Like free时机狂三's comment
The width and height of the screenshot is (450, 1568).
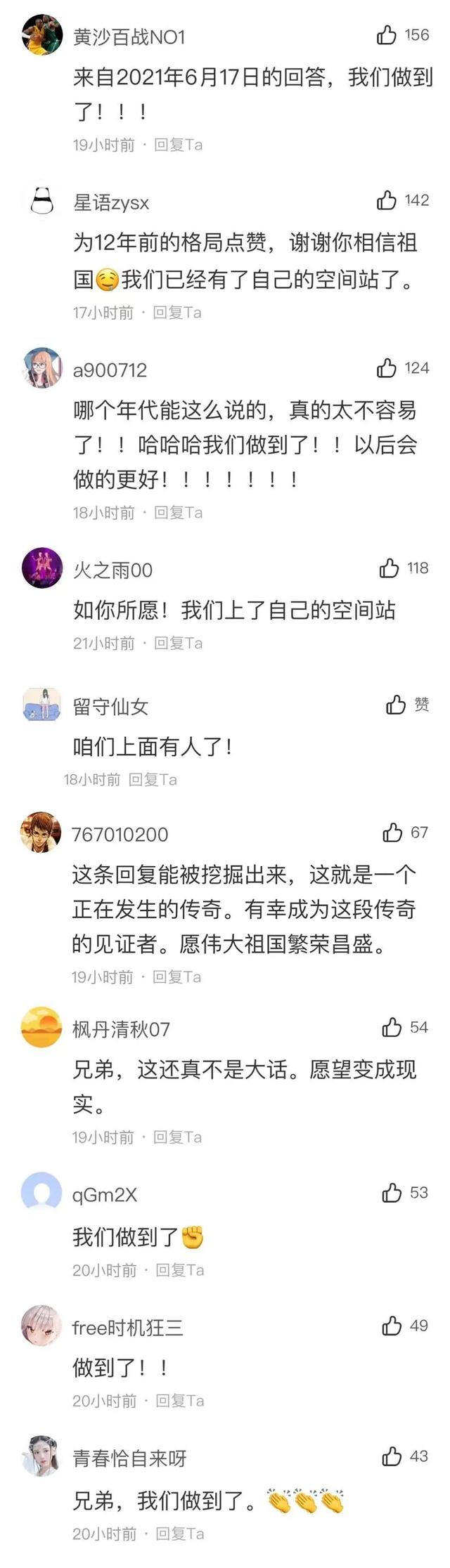tap(392, 1326)
